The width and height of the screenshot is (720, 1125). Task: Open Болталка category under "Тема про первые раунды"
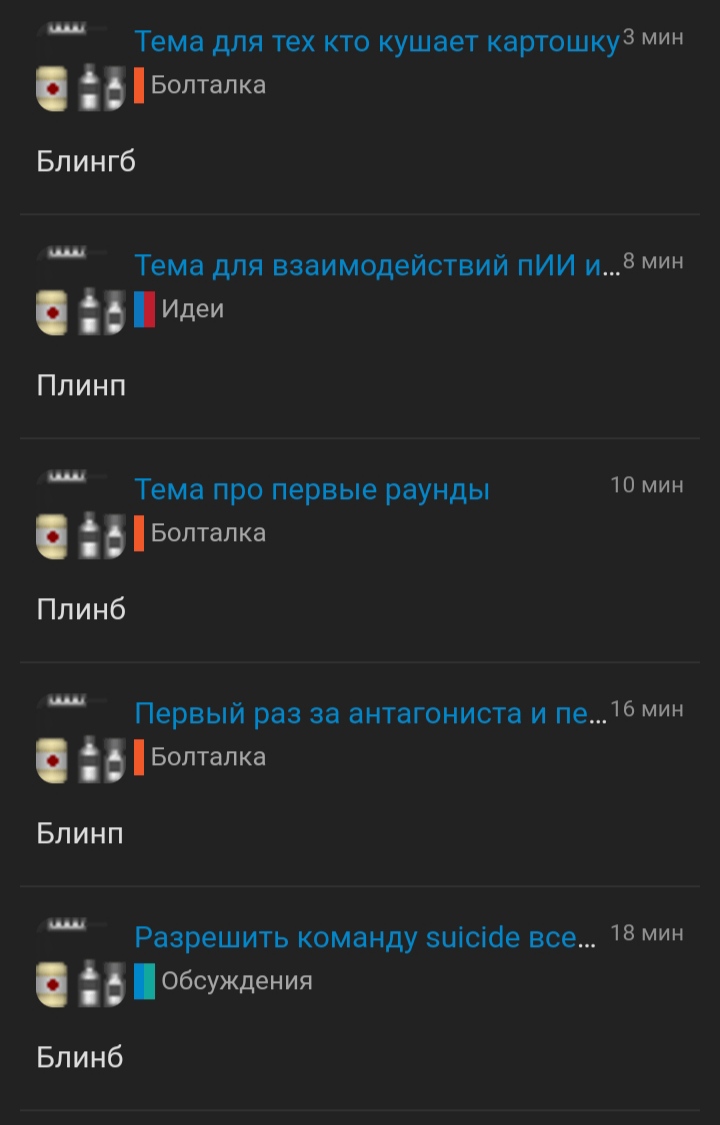pyautogui.click(x=207, y=533)
